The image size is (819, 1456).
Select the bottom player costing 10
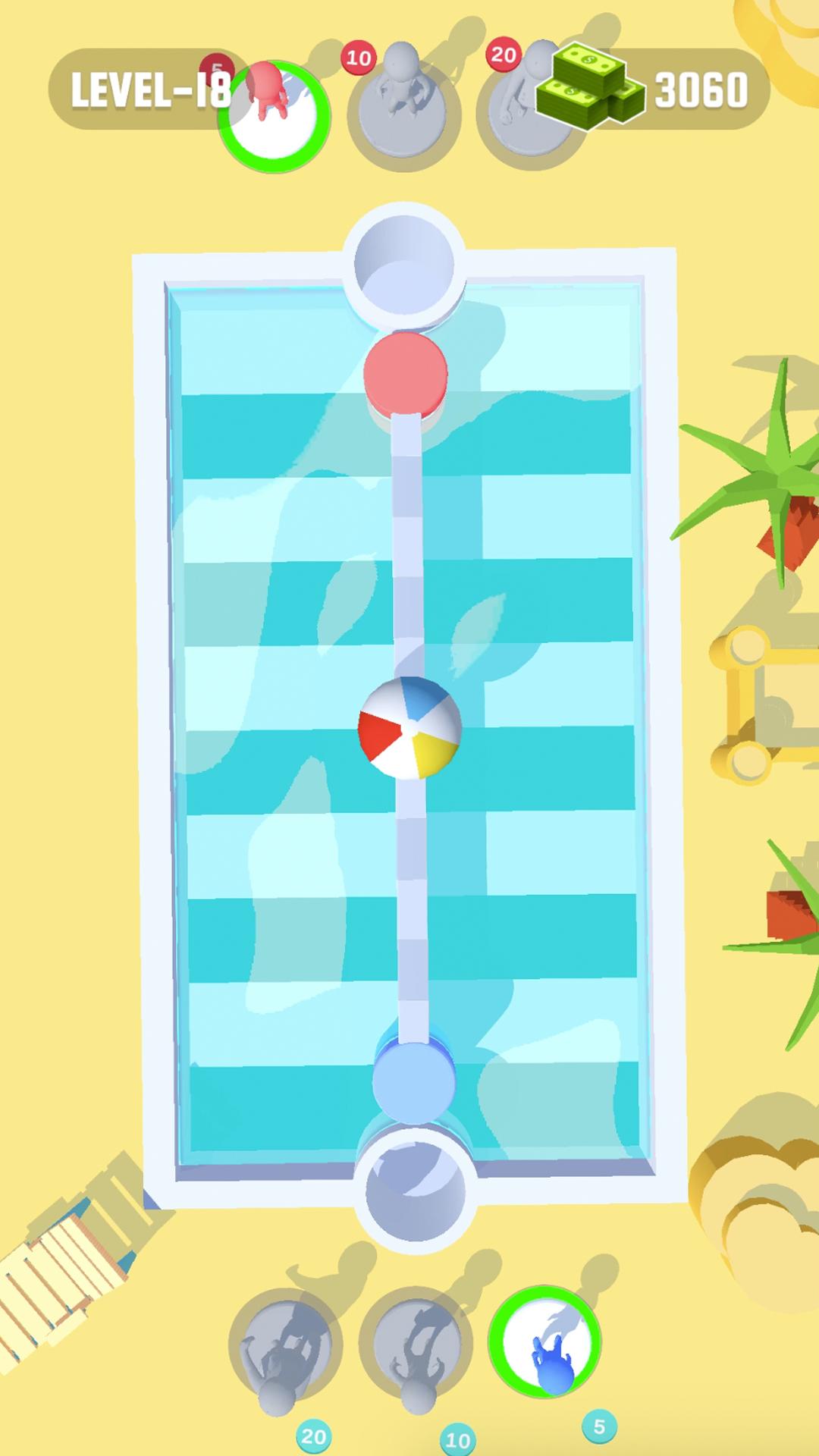tap(415, 1345)
